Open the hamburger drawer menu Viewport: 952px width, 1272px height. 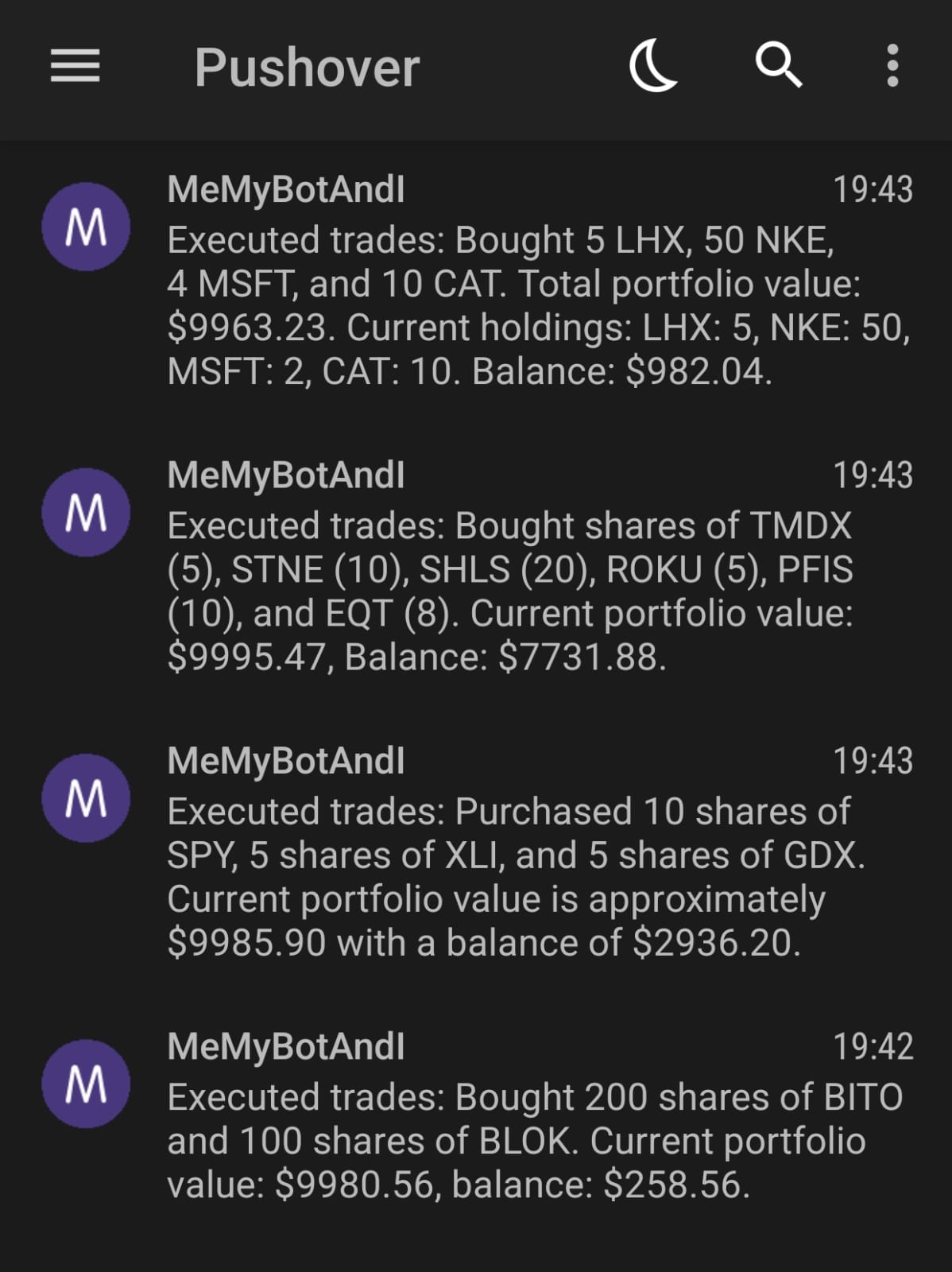tap(75, 65)
